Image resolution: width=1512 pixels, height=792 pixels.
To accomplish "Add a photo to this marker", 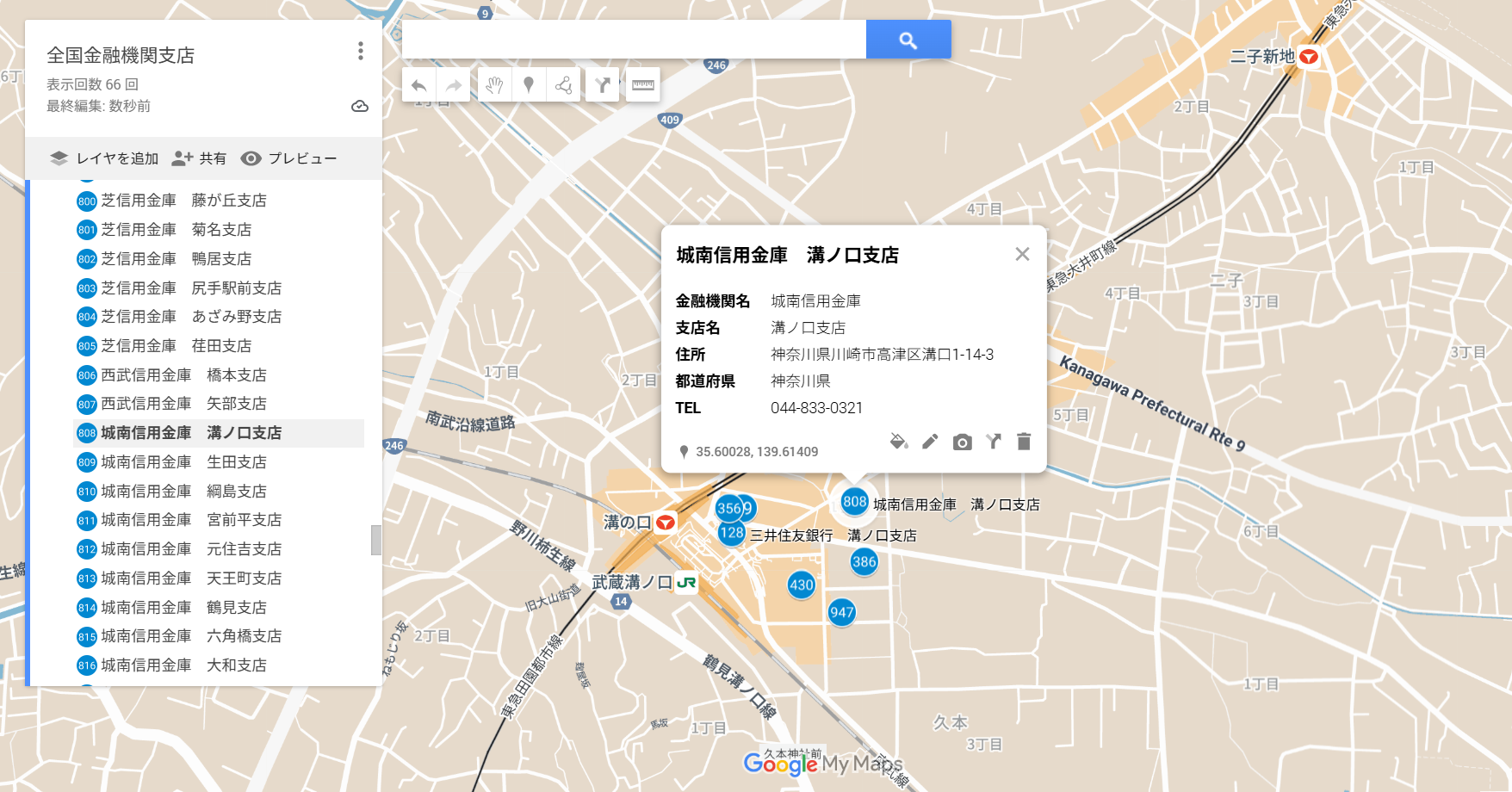I will point(962,442).
